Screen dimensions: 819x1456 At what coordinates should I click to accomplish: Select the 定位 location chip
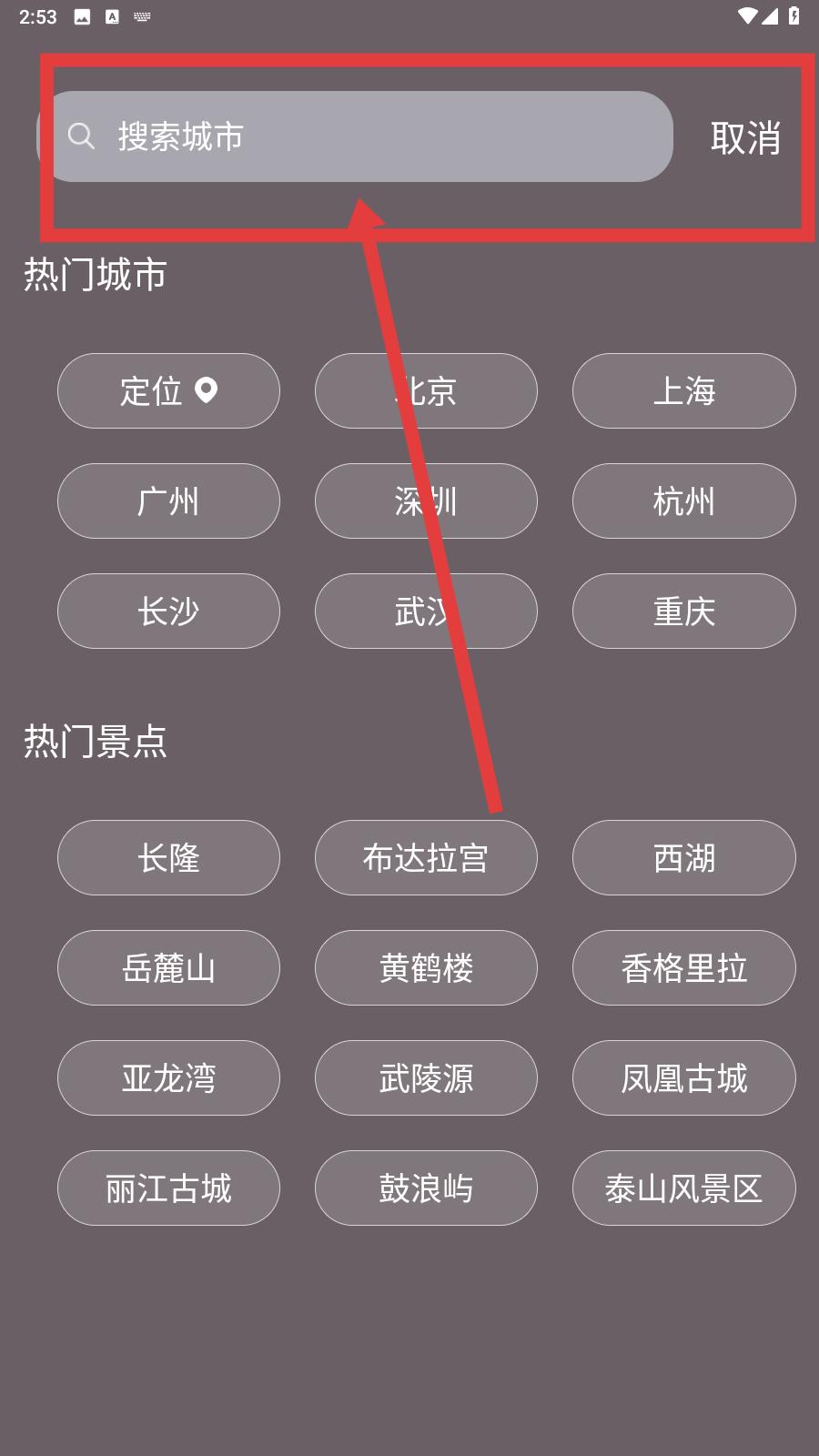[x=168, y=391]
